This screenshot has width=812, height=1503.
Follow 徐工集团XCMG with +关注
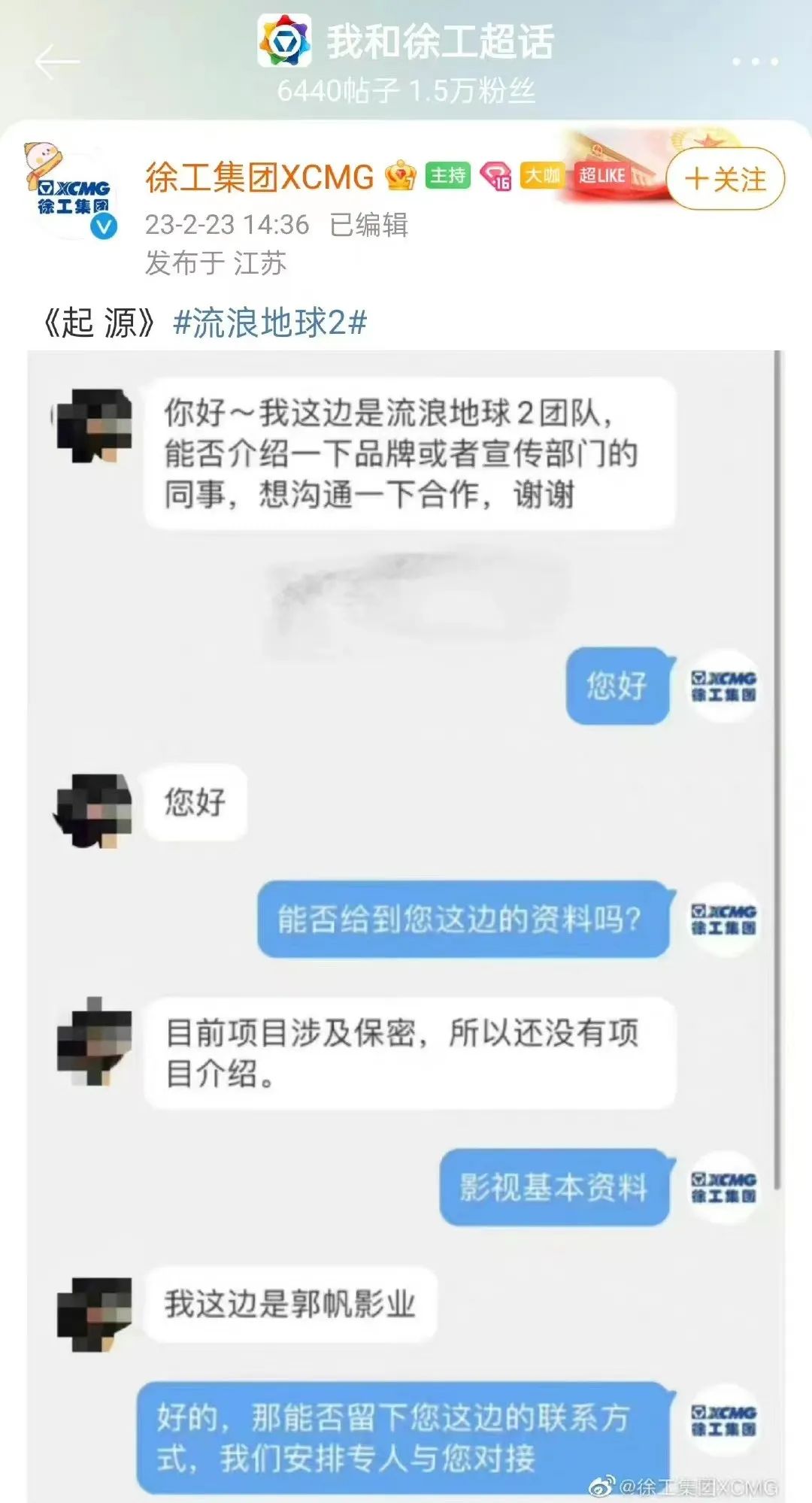point(726,179)
